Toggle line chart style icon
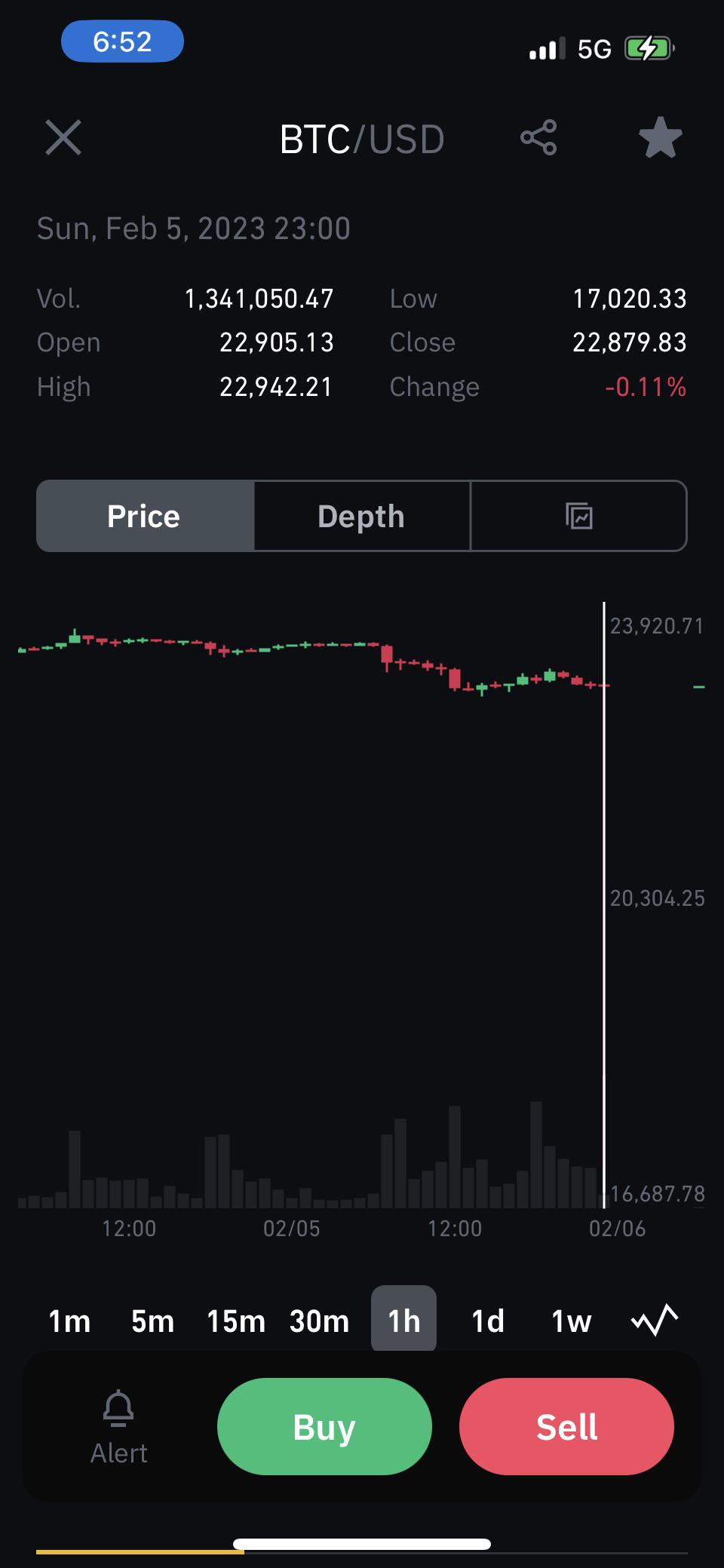Image resolution: width=724 pixels, height=1568 pixels. click(655, 1320)
